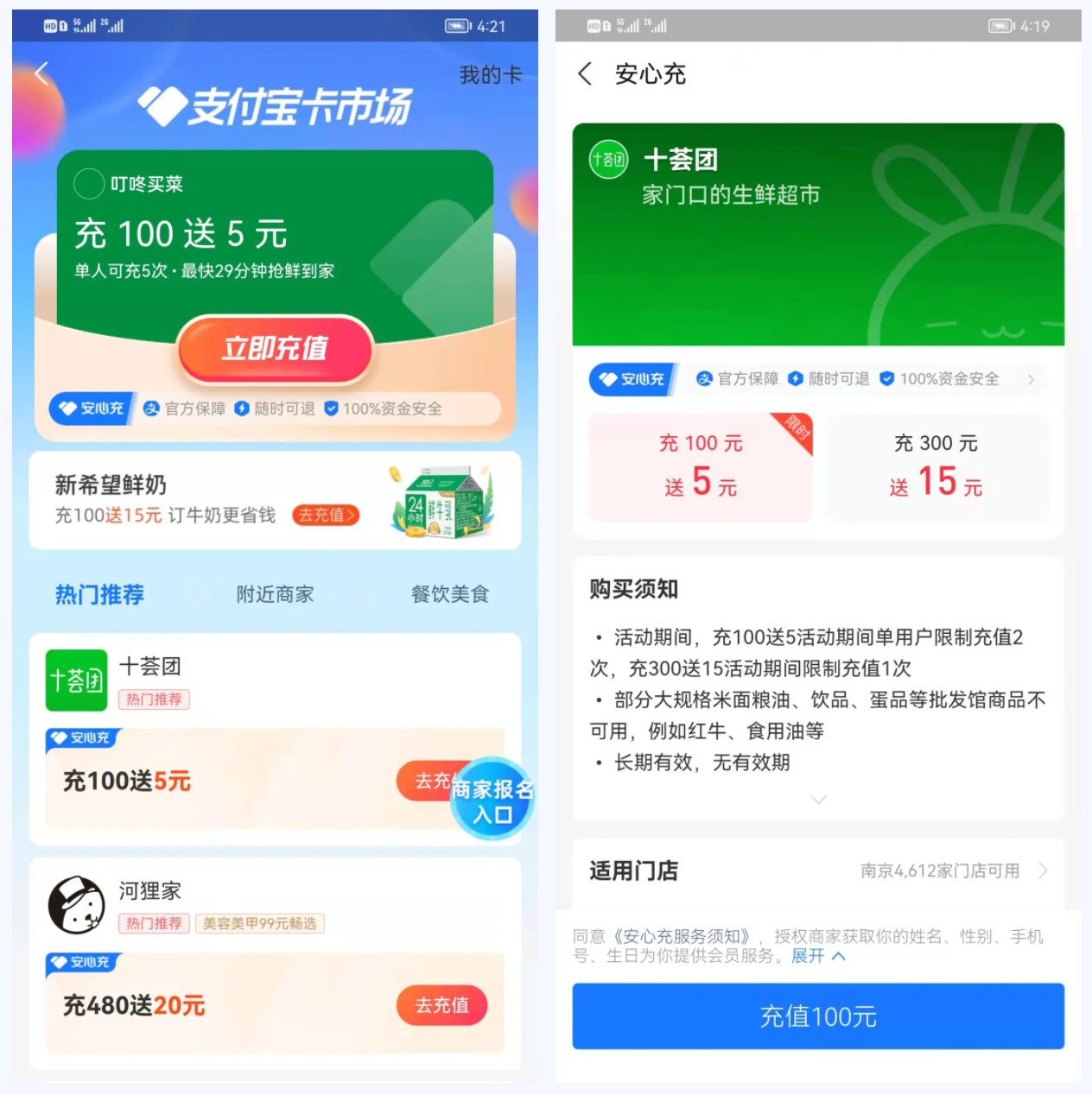This screenshot has width=1092, height=1095.
Task: Open 适用门店 store list
Action: tap(950, 870)
